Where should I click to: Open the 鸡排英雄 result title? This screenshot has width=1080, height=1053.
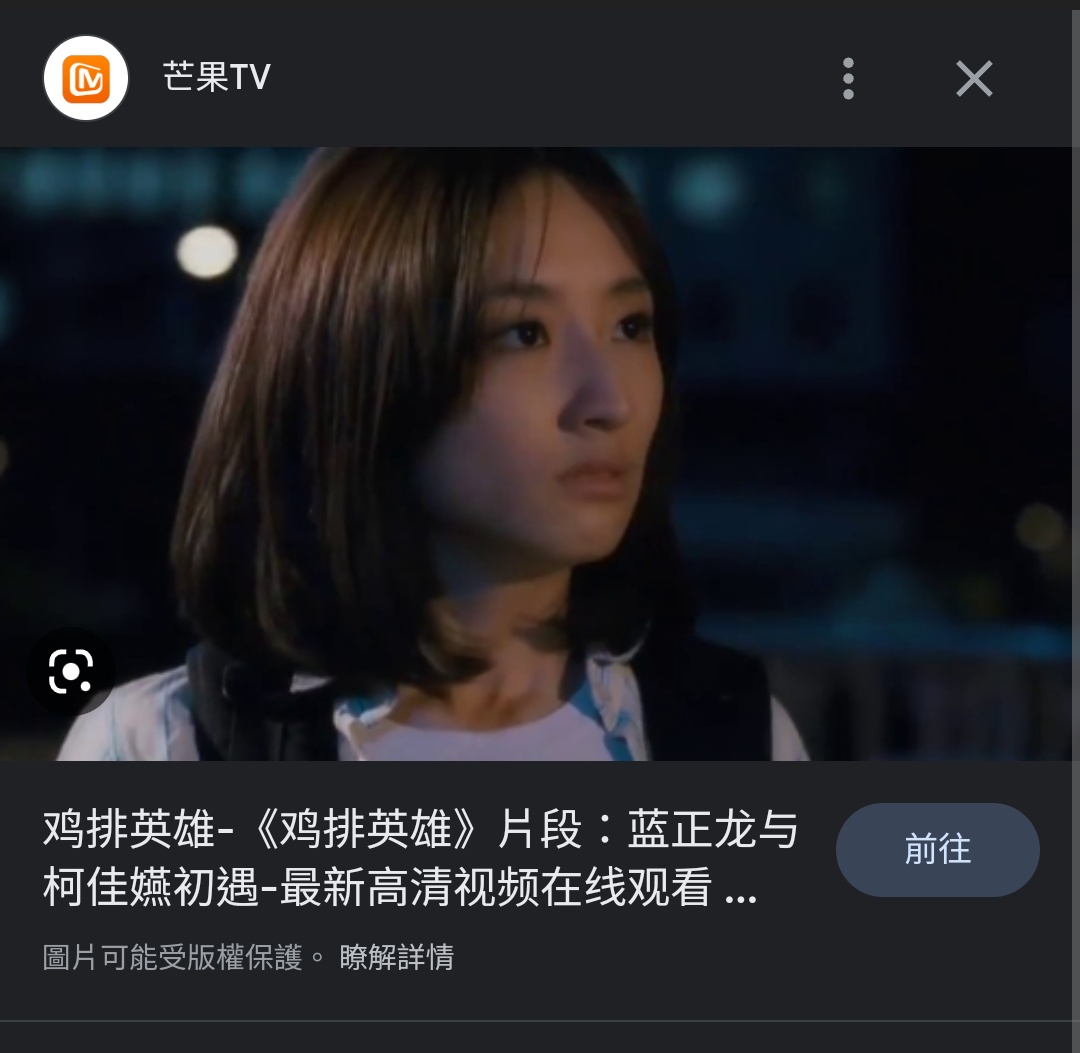click(420, 858)
